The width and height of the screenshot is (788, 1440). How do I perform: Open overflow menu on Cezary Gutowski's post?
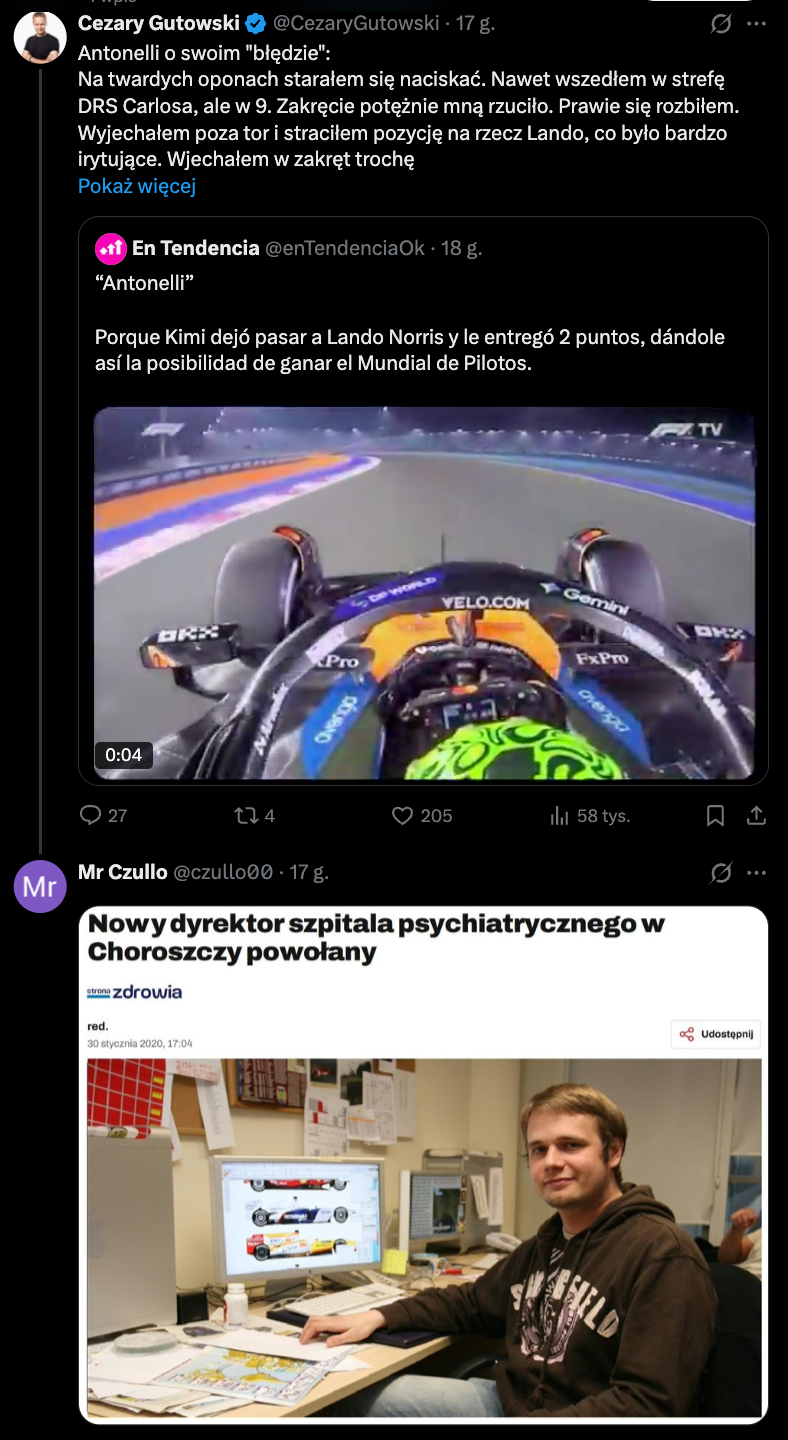pyautogui.click(x=756, y=23)
